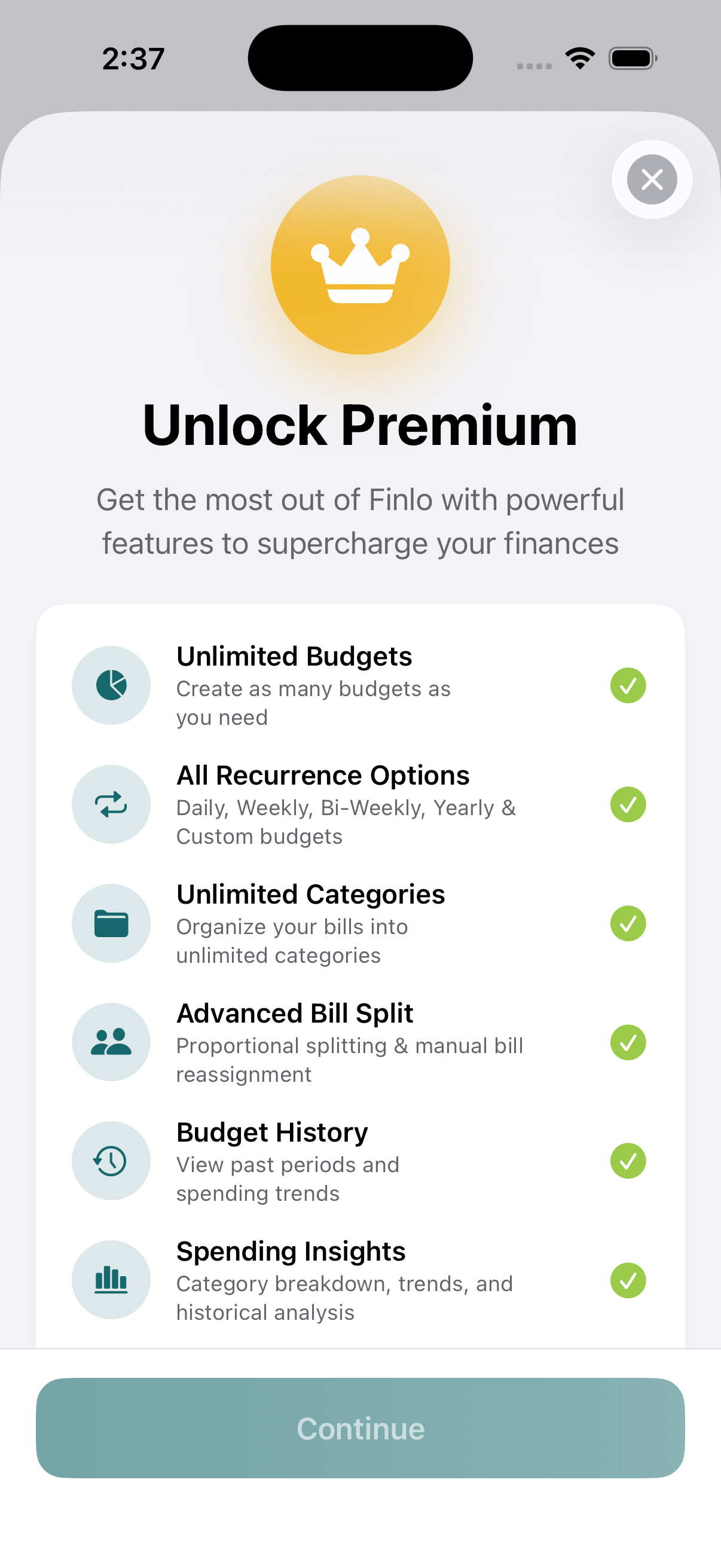Select the pie chart Unlimited Budgets icon
The width and height of the screenshot is (721, 1568).
tap(111, 685)
